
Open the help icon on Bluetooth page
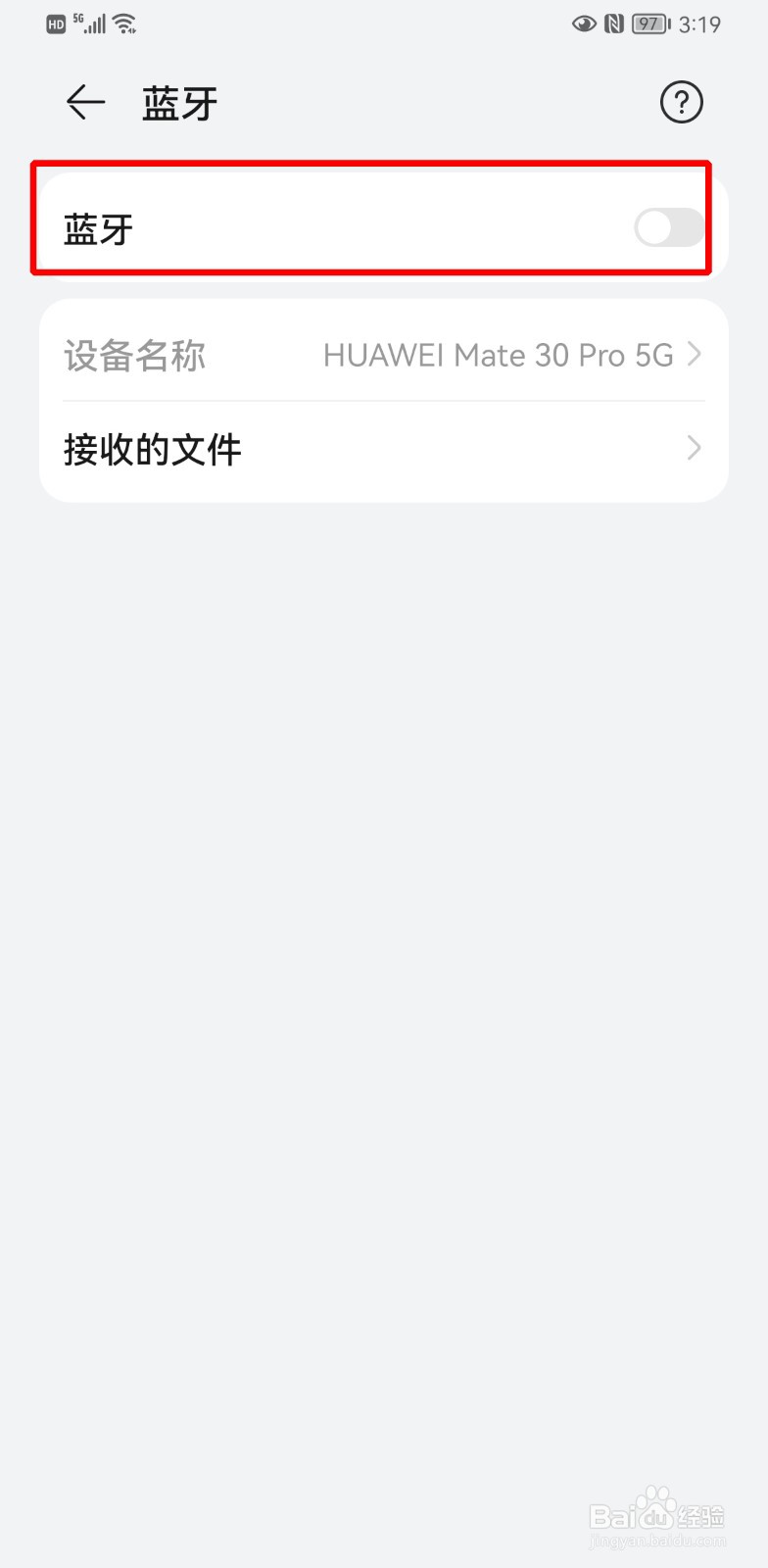point(682,102)
